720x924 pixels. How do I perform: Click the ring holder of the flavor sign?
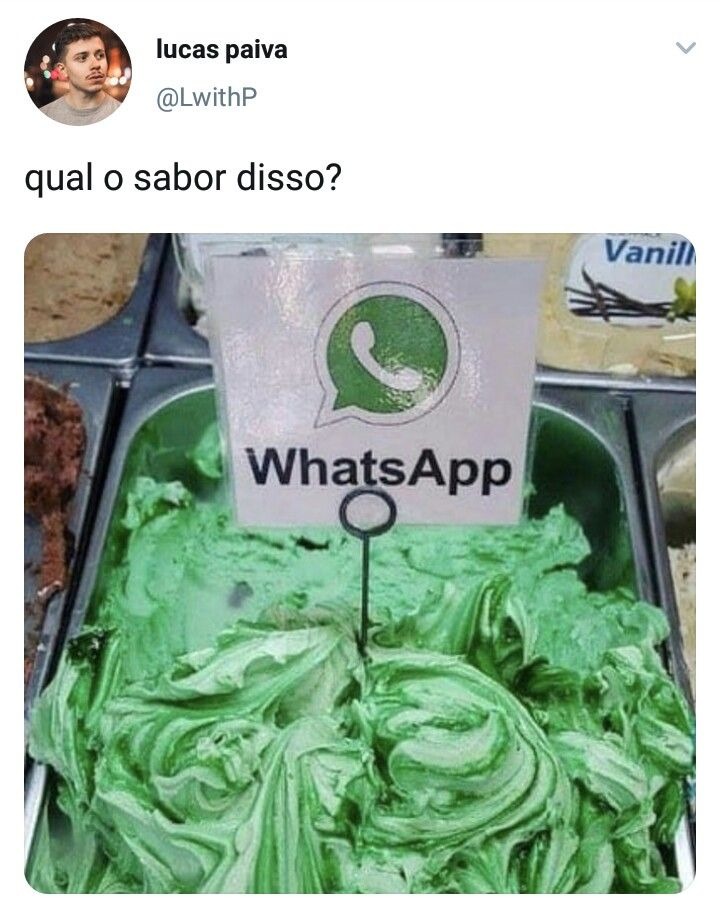365,513
